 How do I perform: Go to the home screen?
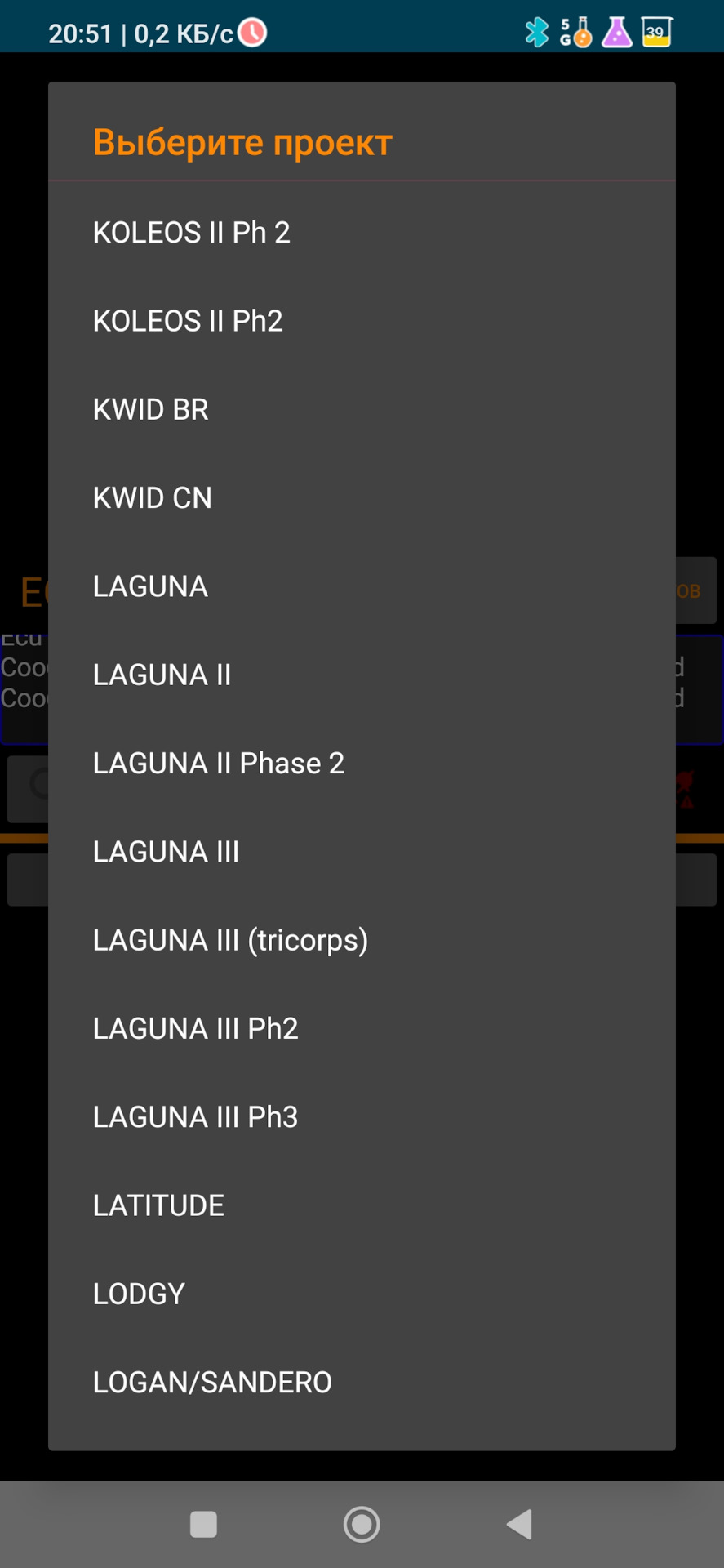coord(362,1524)
